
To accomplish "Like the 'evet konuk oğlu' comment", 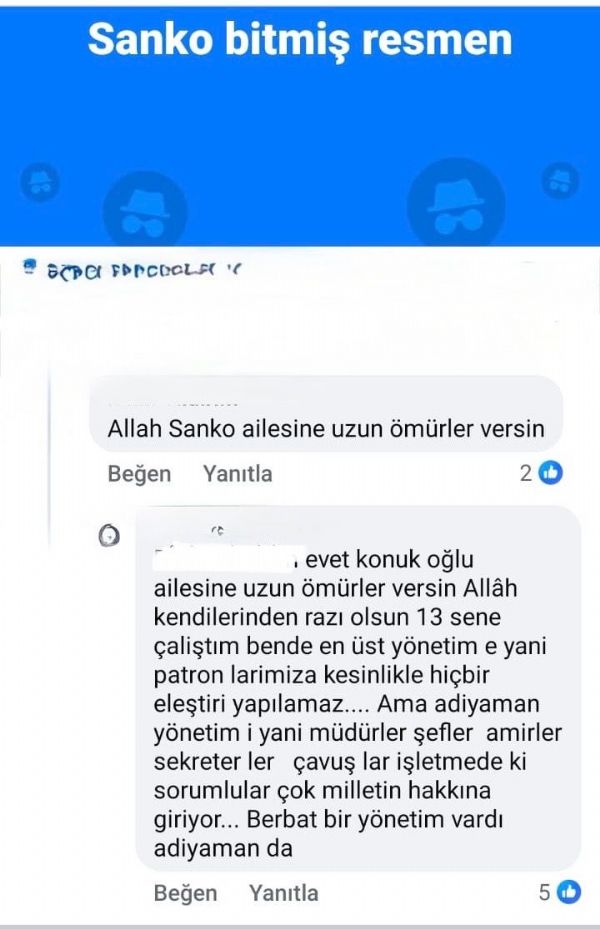I will [185, 893].
